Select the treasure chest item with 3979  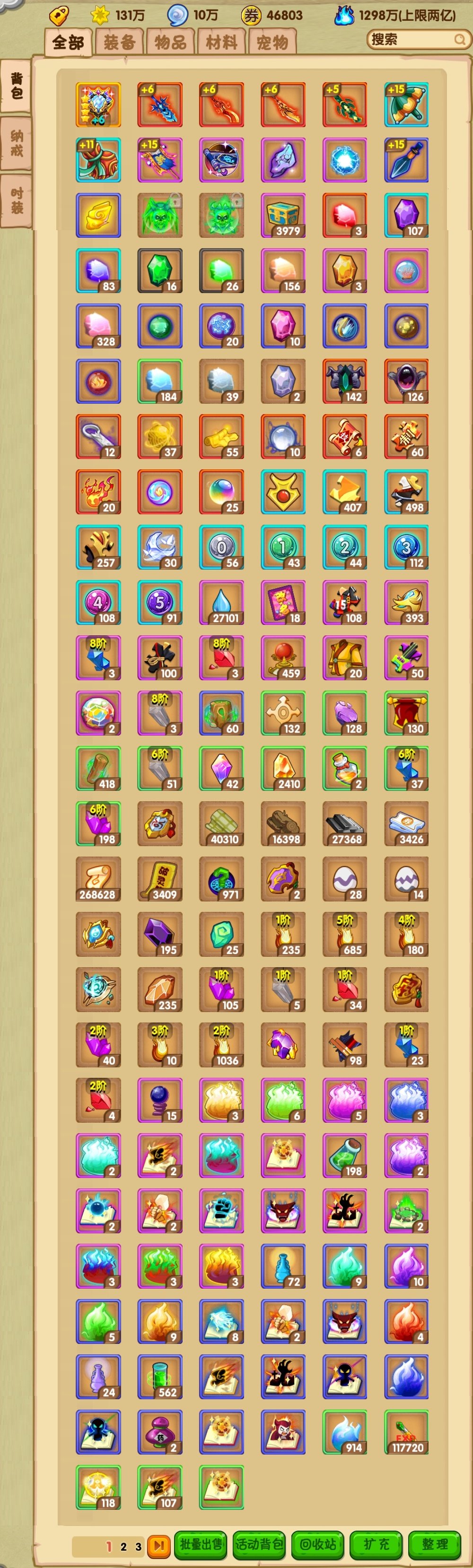coord(283,216)
